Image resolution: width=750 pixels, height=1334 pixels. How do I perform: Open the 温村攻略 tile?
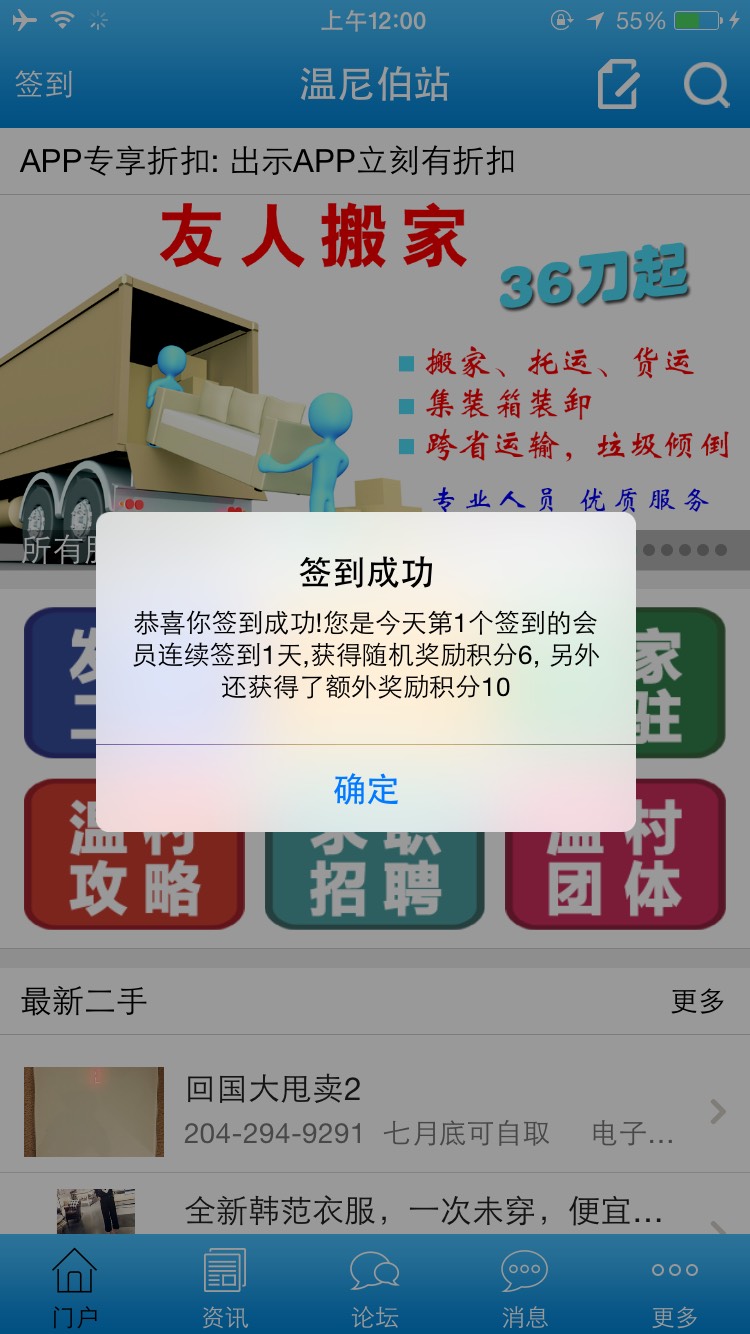click(134, 870)
